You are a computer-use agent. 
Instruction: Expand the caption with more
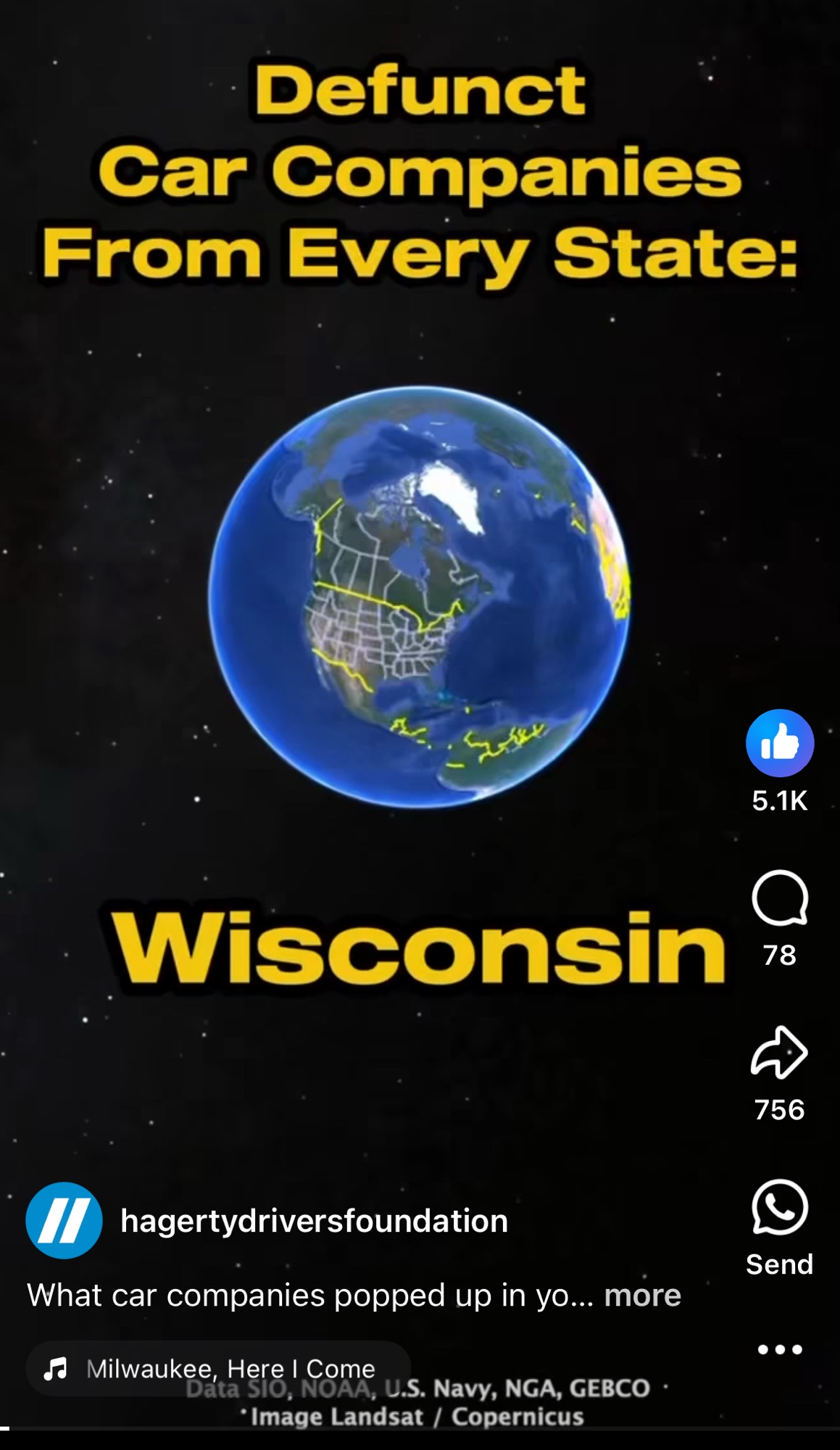coord(642,1296)
